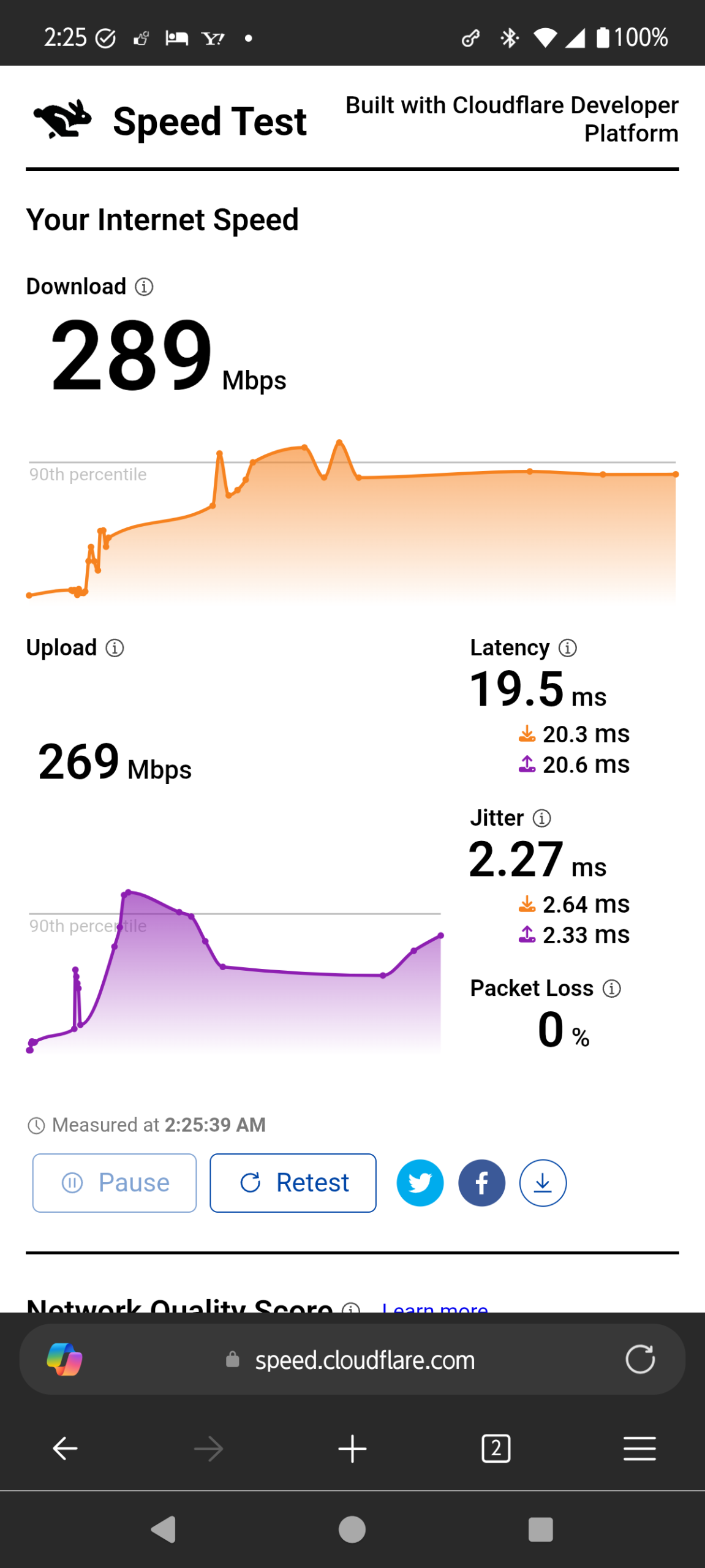Viewport: 705px width, 1568px height.
Task: Open the Speed Test home title
Action: pyautogui.click(x=209, y=121)
